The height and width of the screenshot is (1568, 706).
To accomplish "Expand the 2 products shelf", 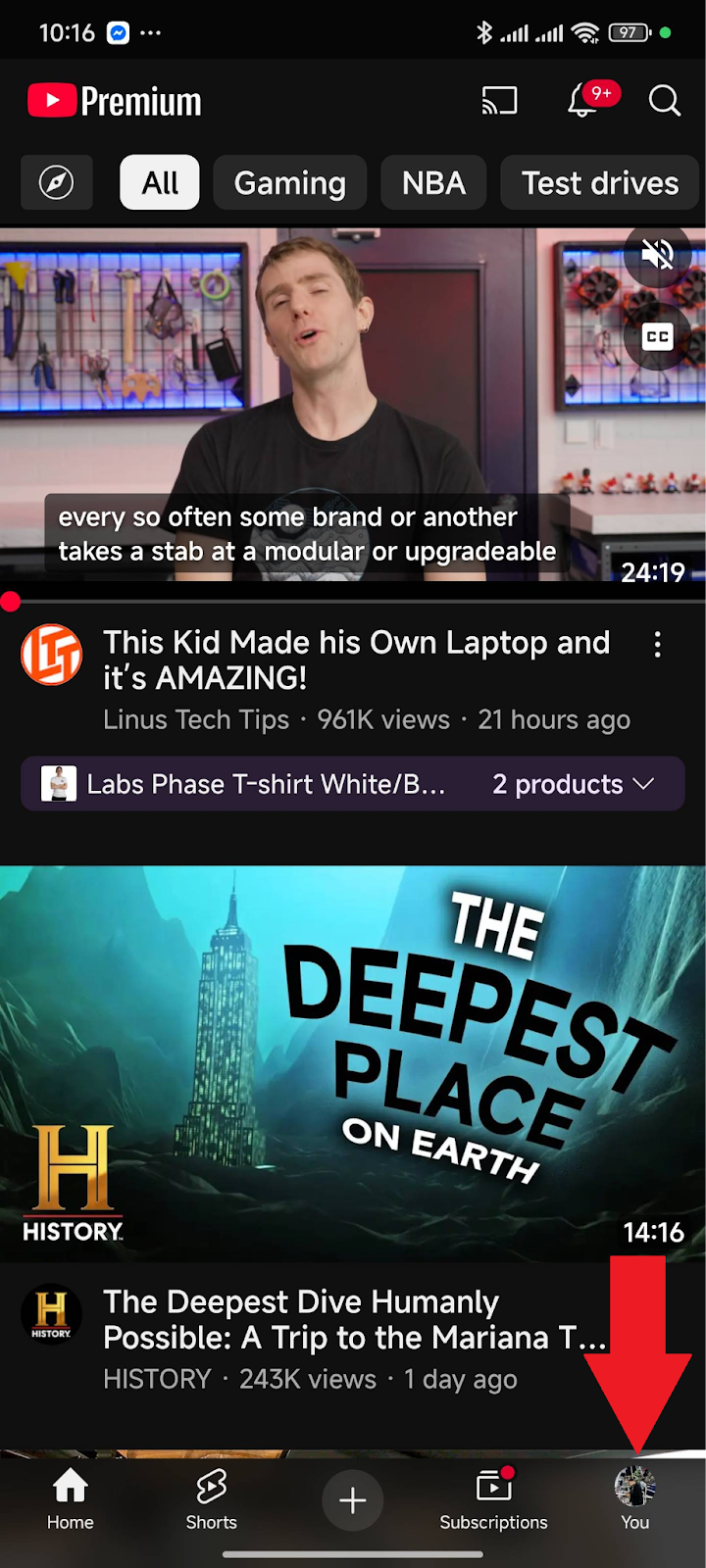I will (573, 784).
